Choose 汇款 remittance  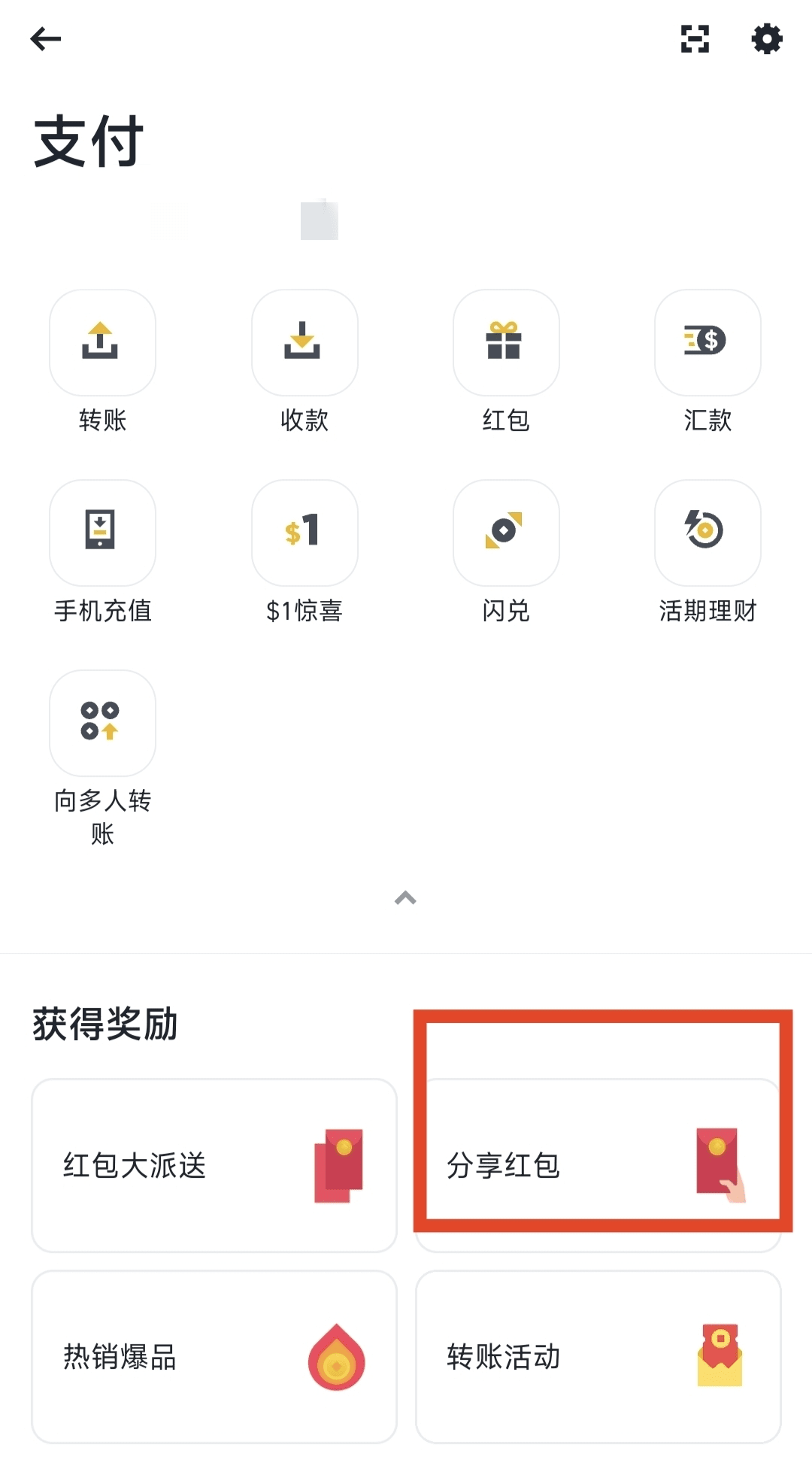click(707, 343)
